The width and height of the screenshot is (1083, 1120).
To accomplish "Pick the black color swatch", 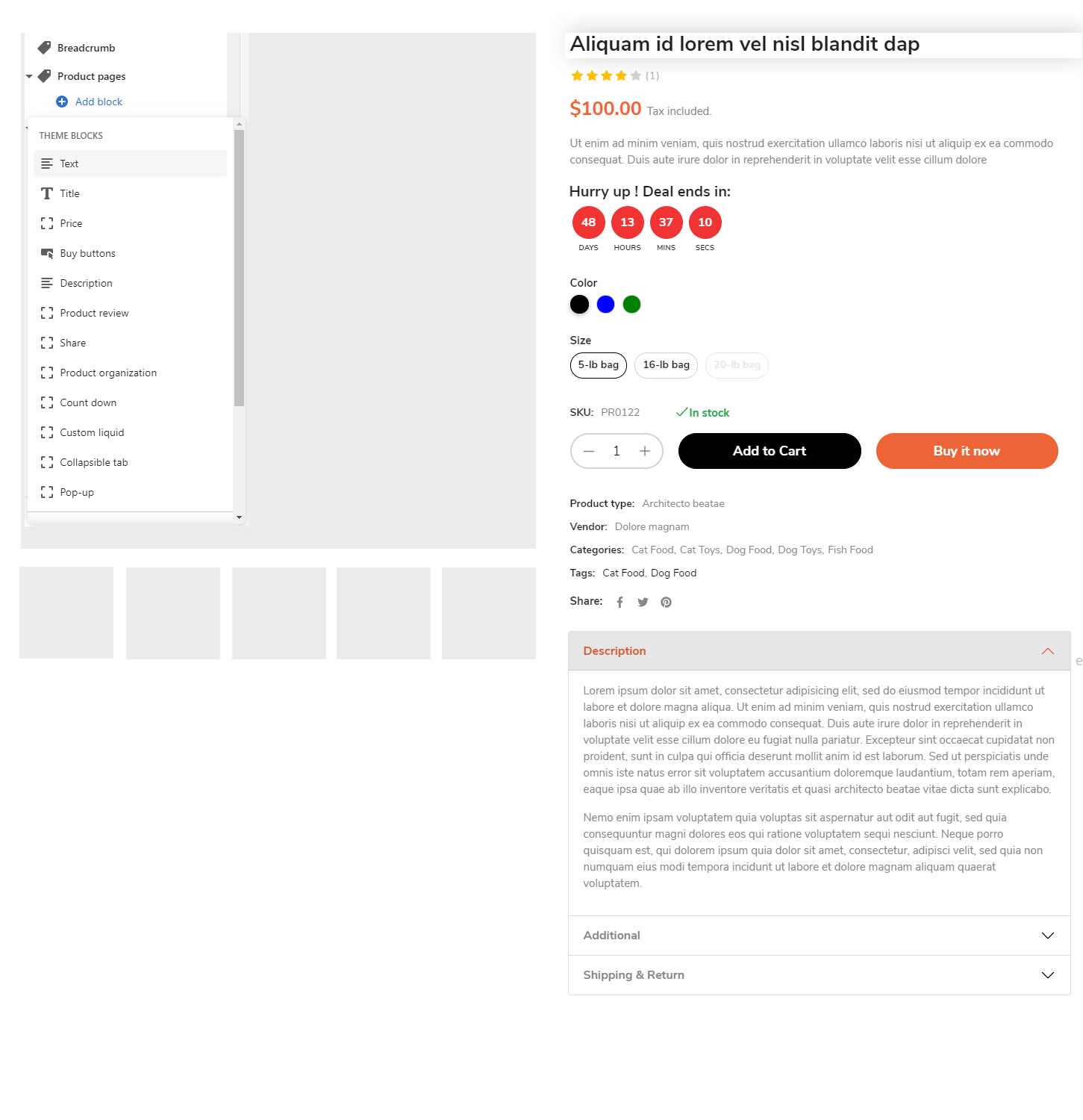I will (x=579, y=305).
